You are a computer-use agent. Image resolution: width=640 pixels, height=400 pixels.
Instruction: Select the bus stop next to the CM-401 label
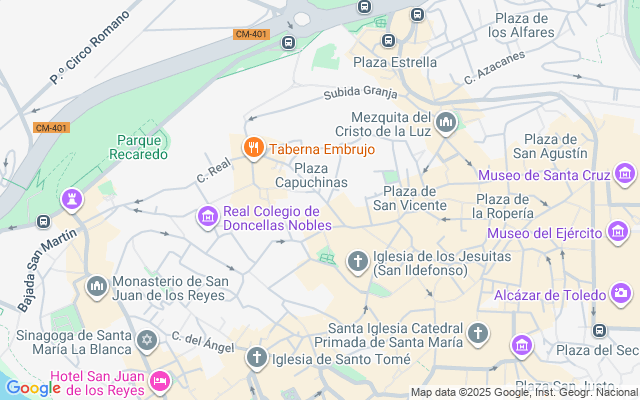[x=288, y=42]
